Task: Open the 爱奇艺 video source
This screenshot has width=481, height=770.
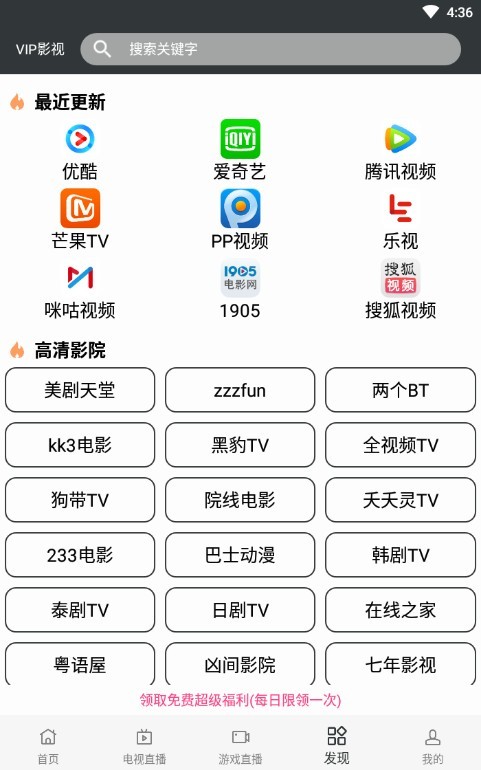Action: click(240, 151)
